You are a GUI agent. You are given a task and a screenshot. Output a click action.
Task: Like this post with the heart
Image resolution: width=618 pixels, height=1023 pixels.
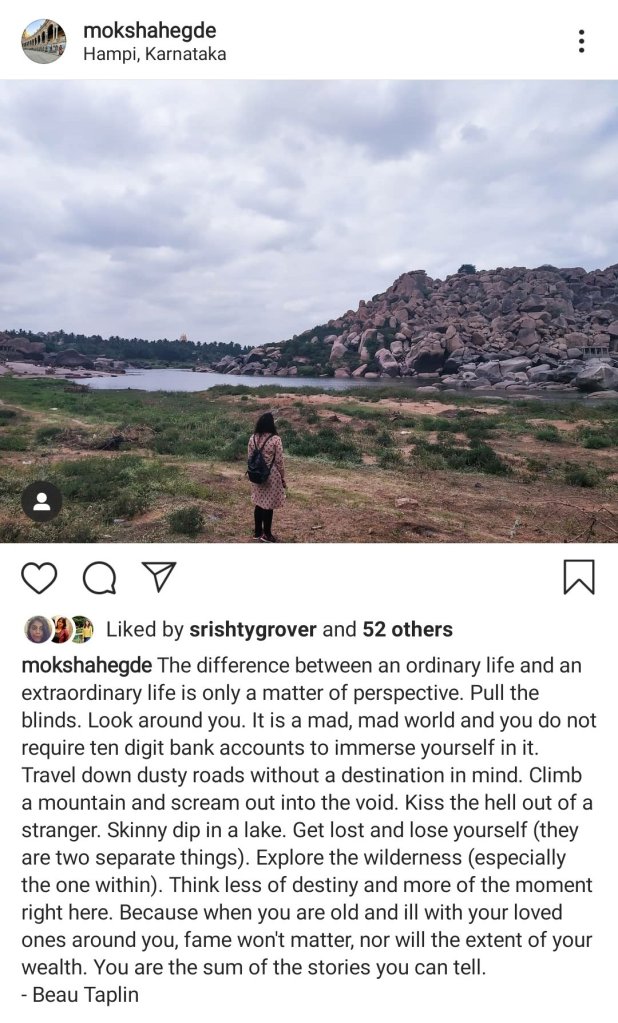40,577
